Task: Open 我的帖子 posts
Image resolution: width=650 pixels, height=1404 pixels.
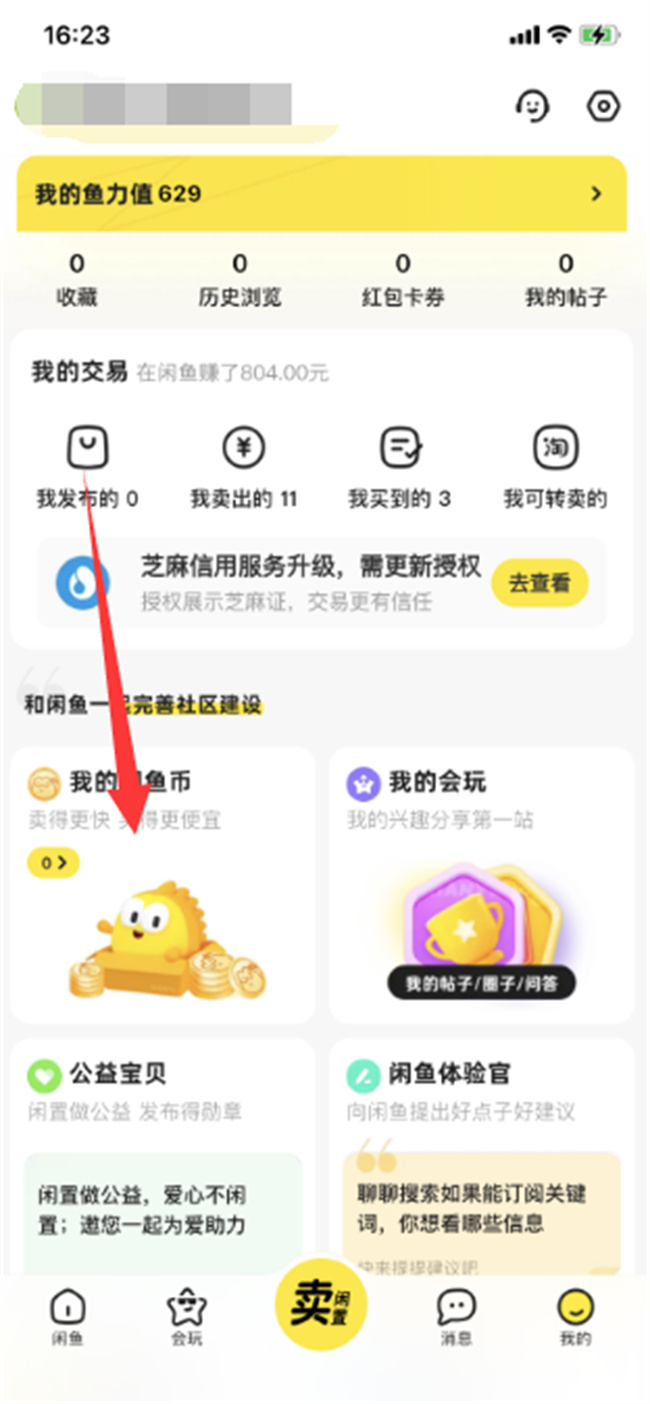Action: tap(566, 280)
